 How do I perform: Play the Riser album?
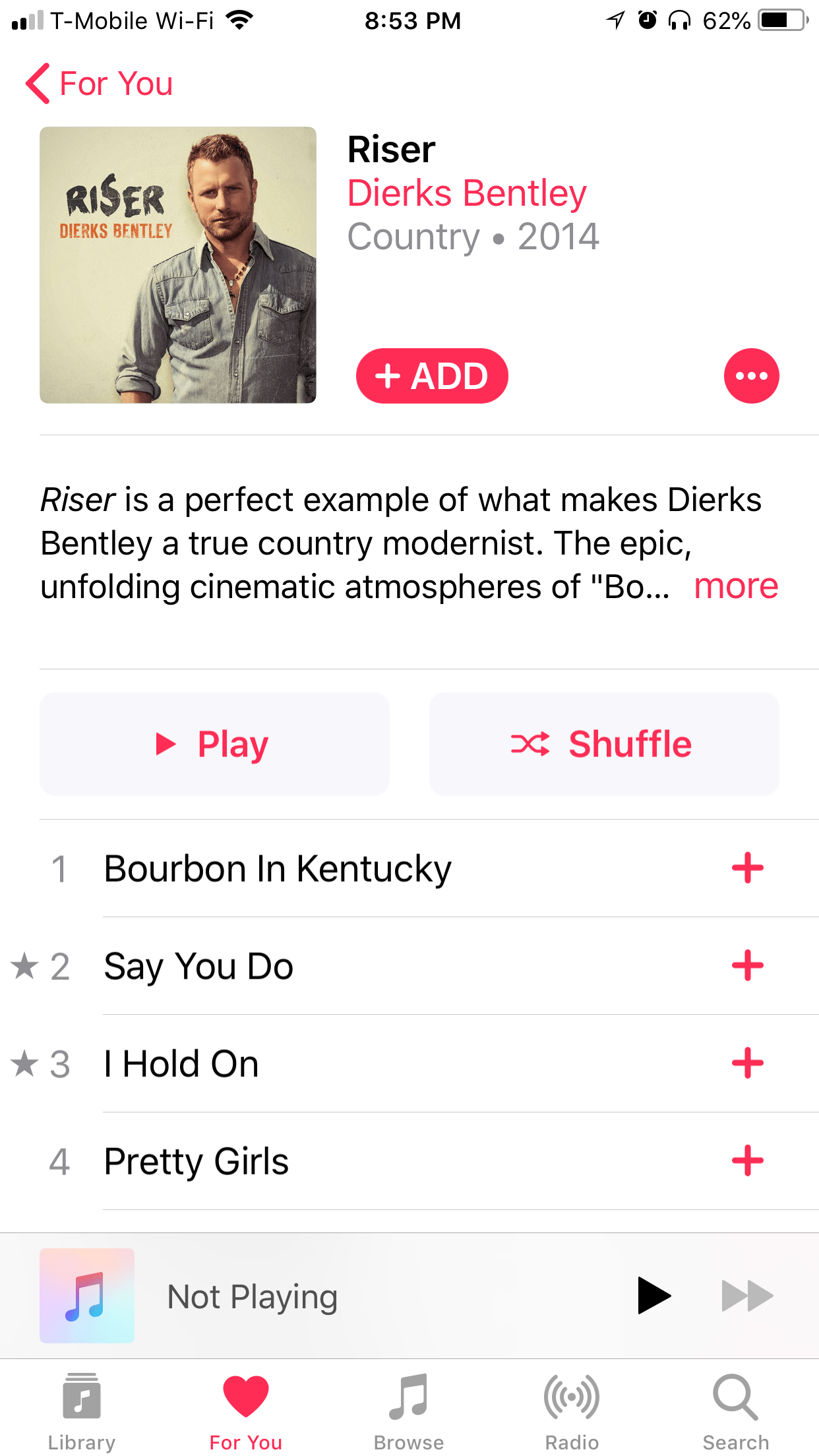click(x=214, y=744)
